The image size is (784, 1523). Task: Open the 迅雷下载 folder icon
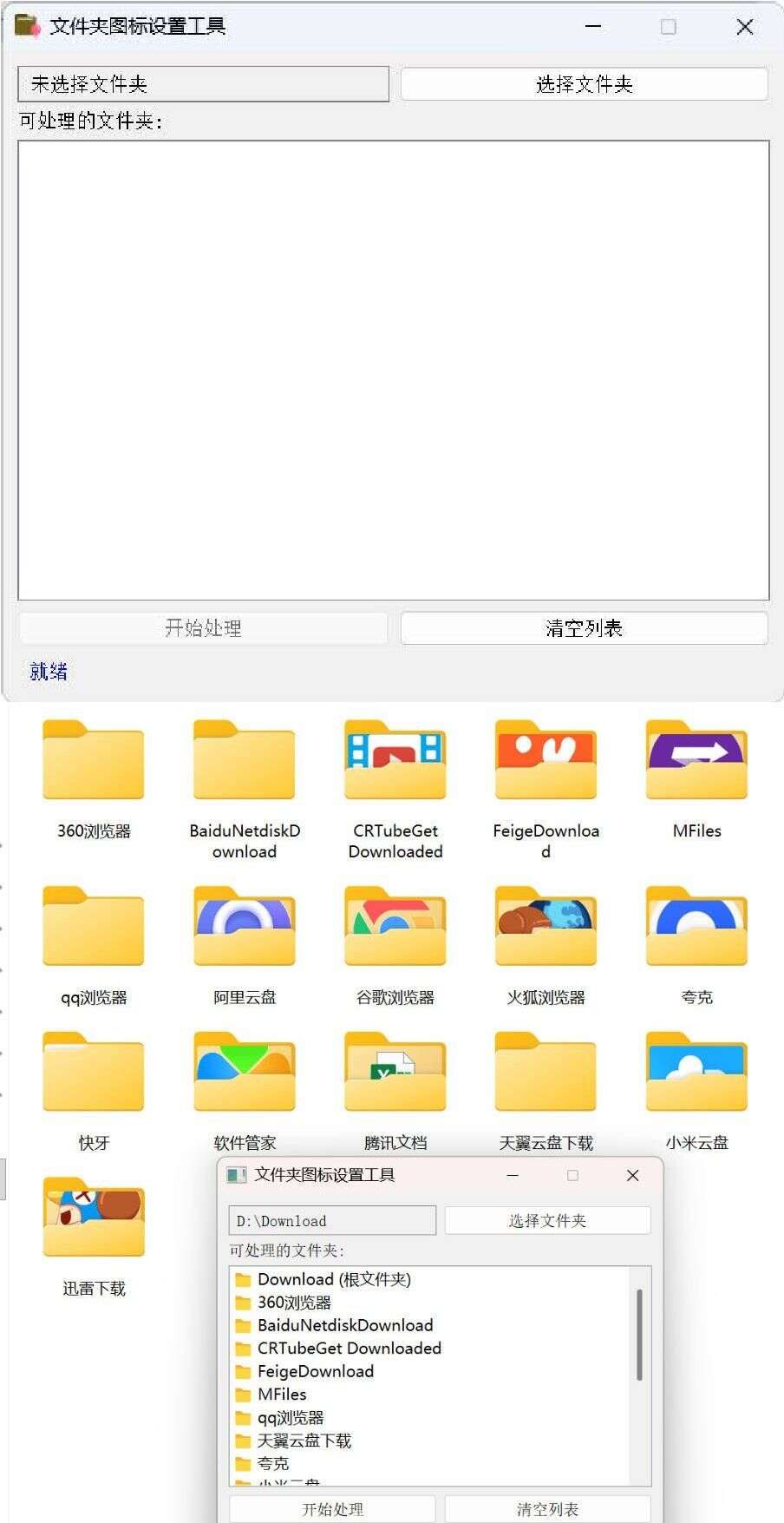[93, 1218]
